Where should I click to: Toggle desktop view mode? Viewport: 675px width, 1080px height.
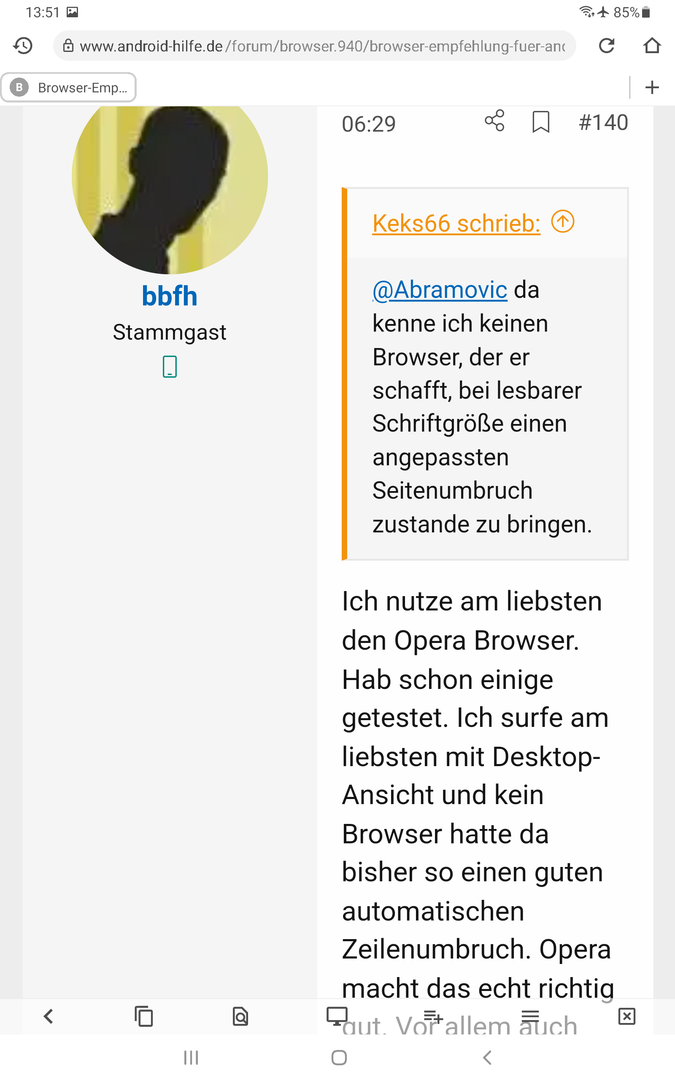337,1015
